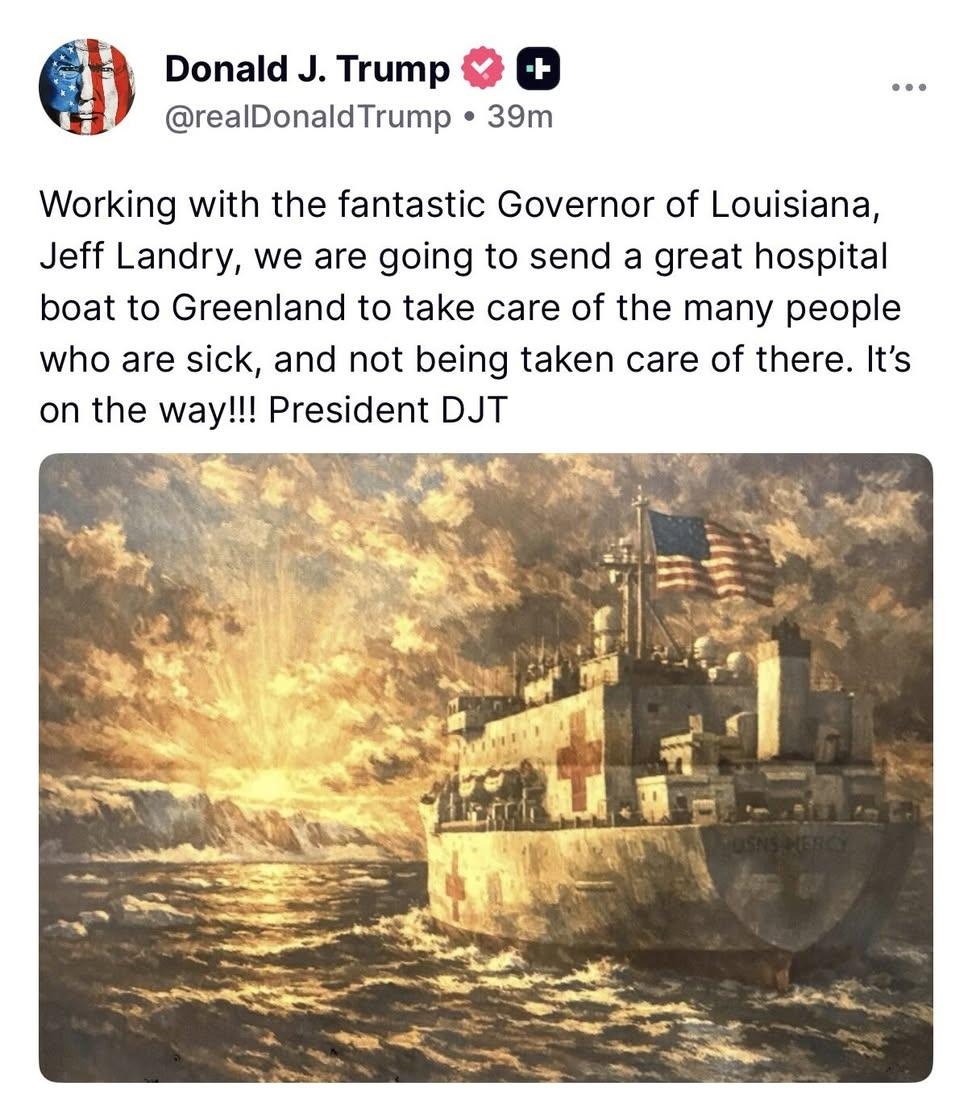Open the profile picture of the post author
Image resolution: width=972 pixels, height=1107 pixels.
tap(87, 87)
